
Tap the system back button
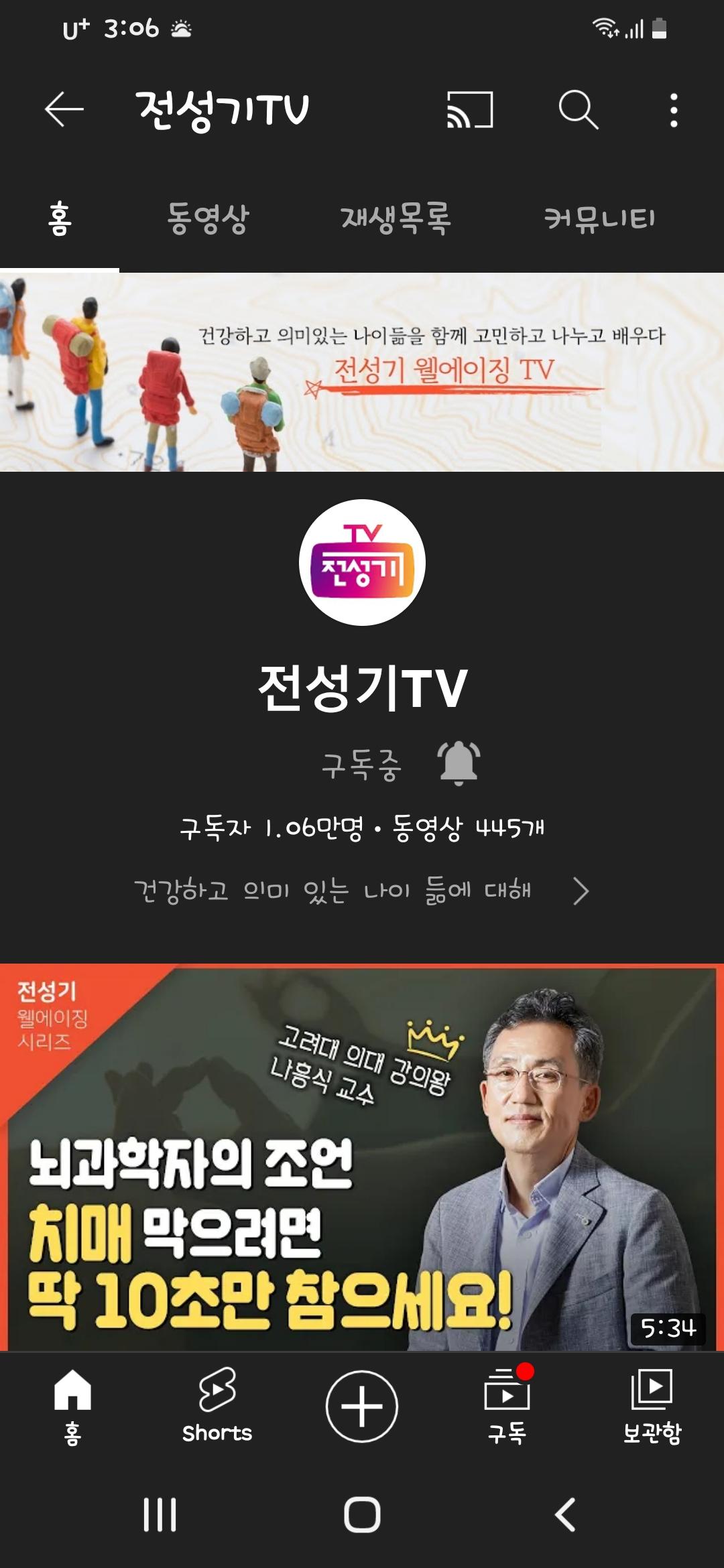565,1514
